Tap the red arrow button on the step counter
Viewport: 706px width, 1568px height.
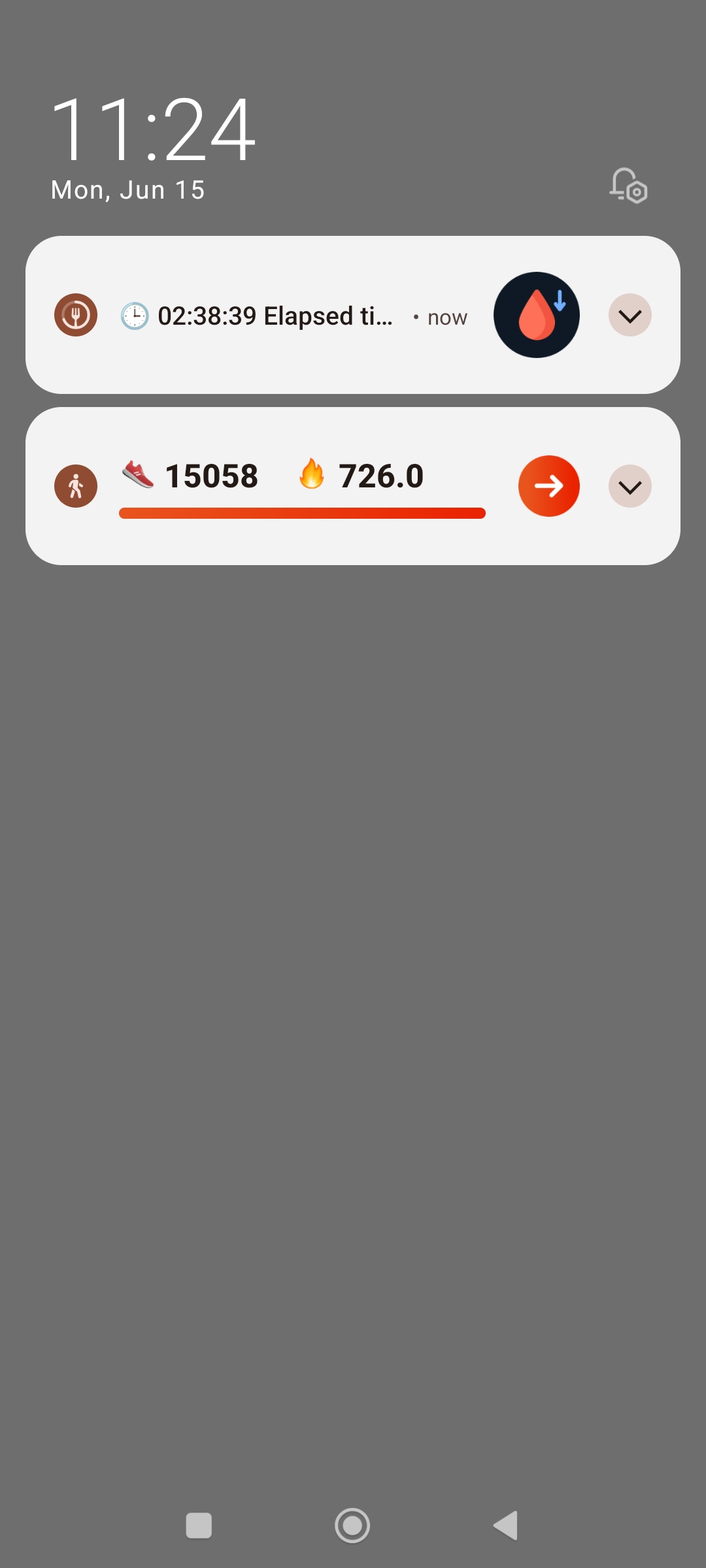(x=549, y=486)
